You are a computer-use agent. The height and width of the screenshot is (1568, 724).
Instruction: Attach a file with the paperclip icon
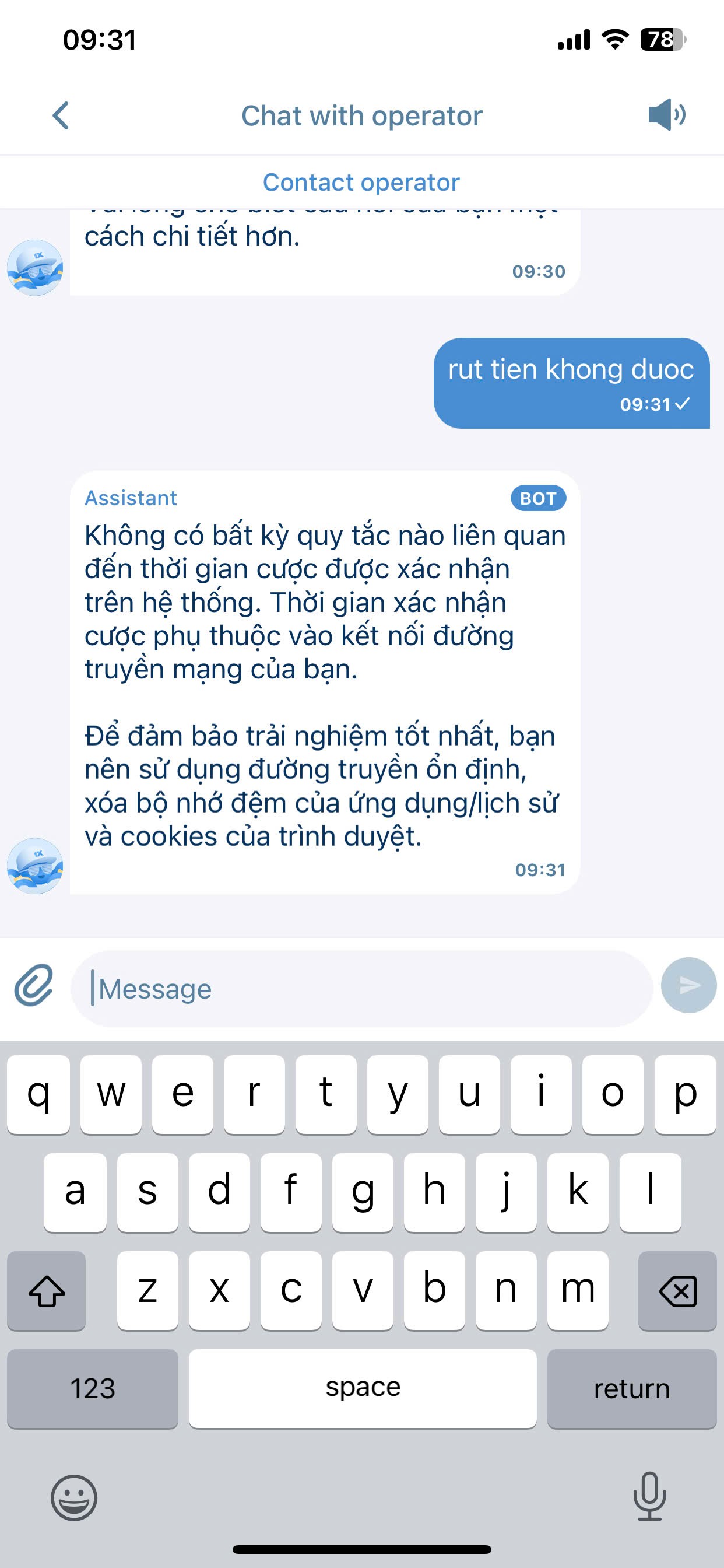click(34, 985)
